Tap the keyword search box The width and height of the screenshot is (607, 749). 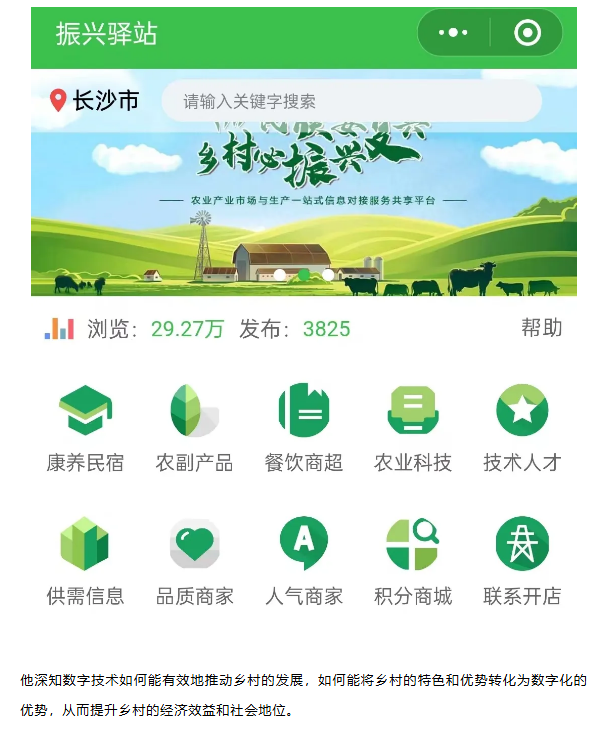pyautogui.click(x=350, y=101)
